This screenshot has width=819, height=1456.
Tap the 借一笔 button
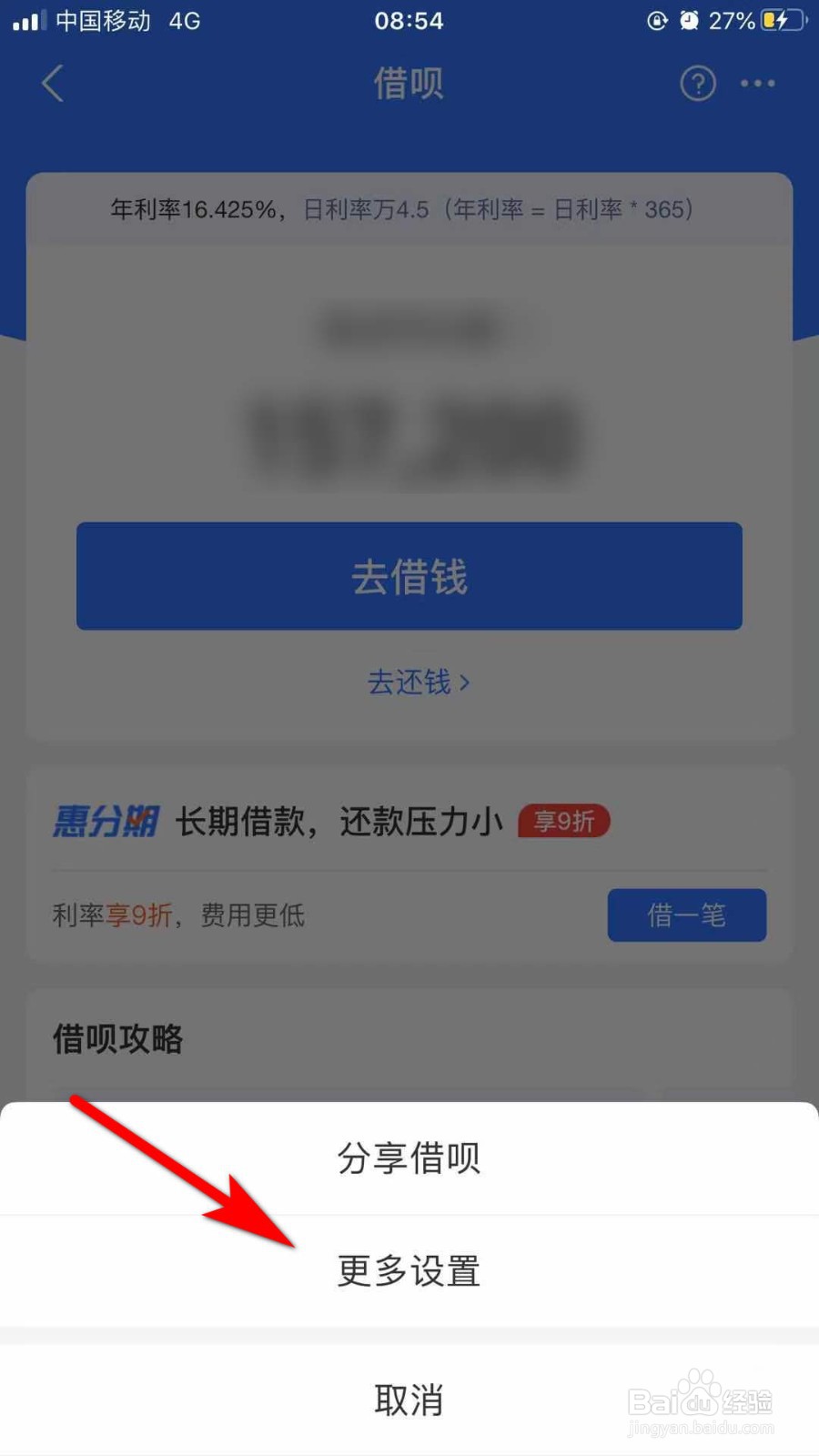(687, 915)
